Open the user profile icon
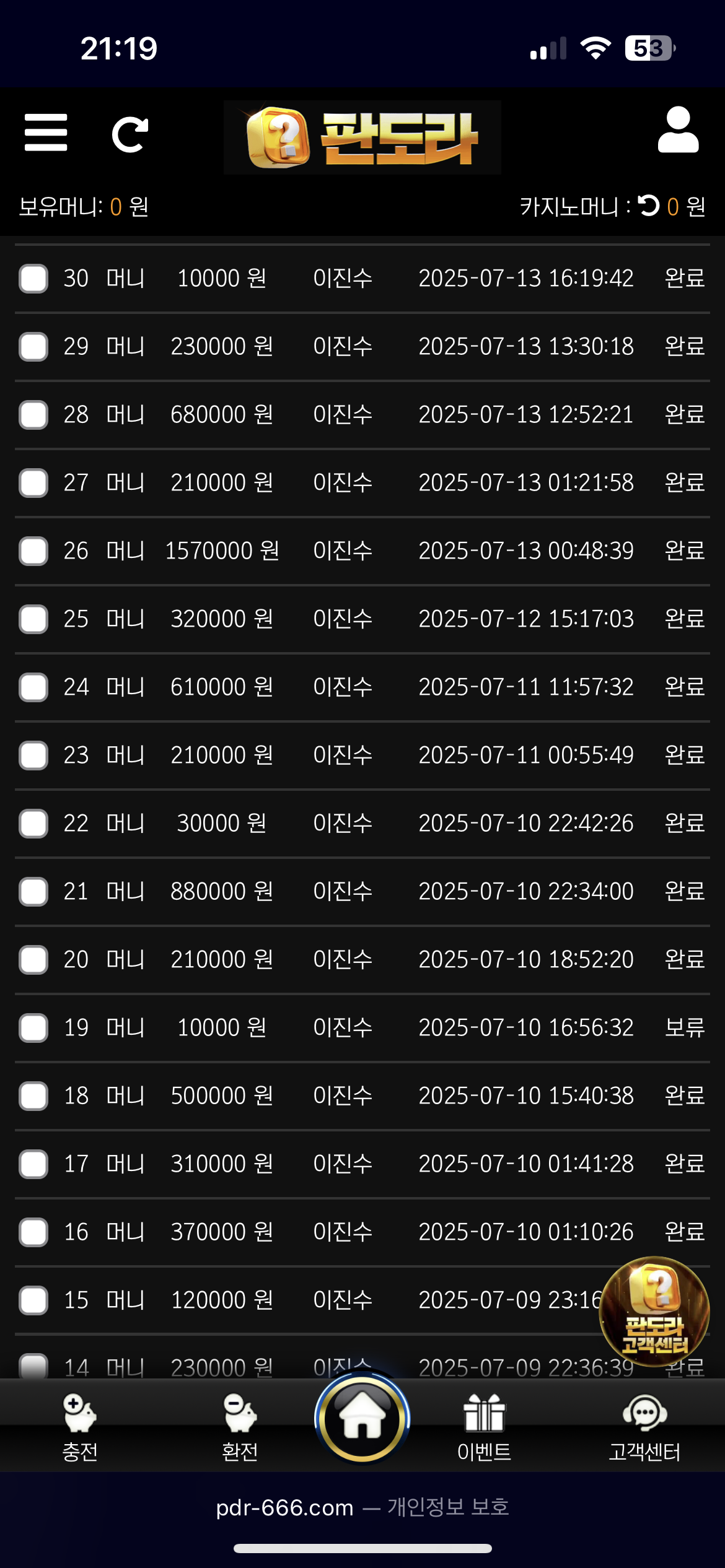725x1568 pixels. tap(678, 130)
